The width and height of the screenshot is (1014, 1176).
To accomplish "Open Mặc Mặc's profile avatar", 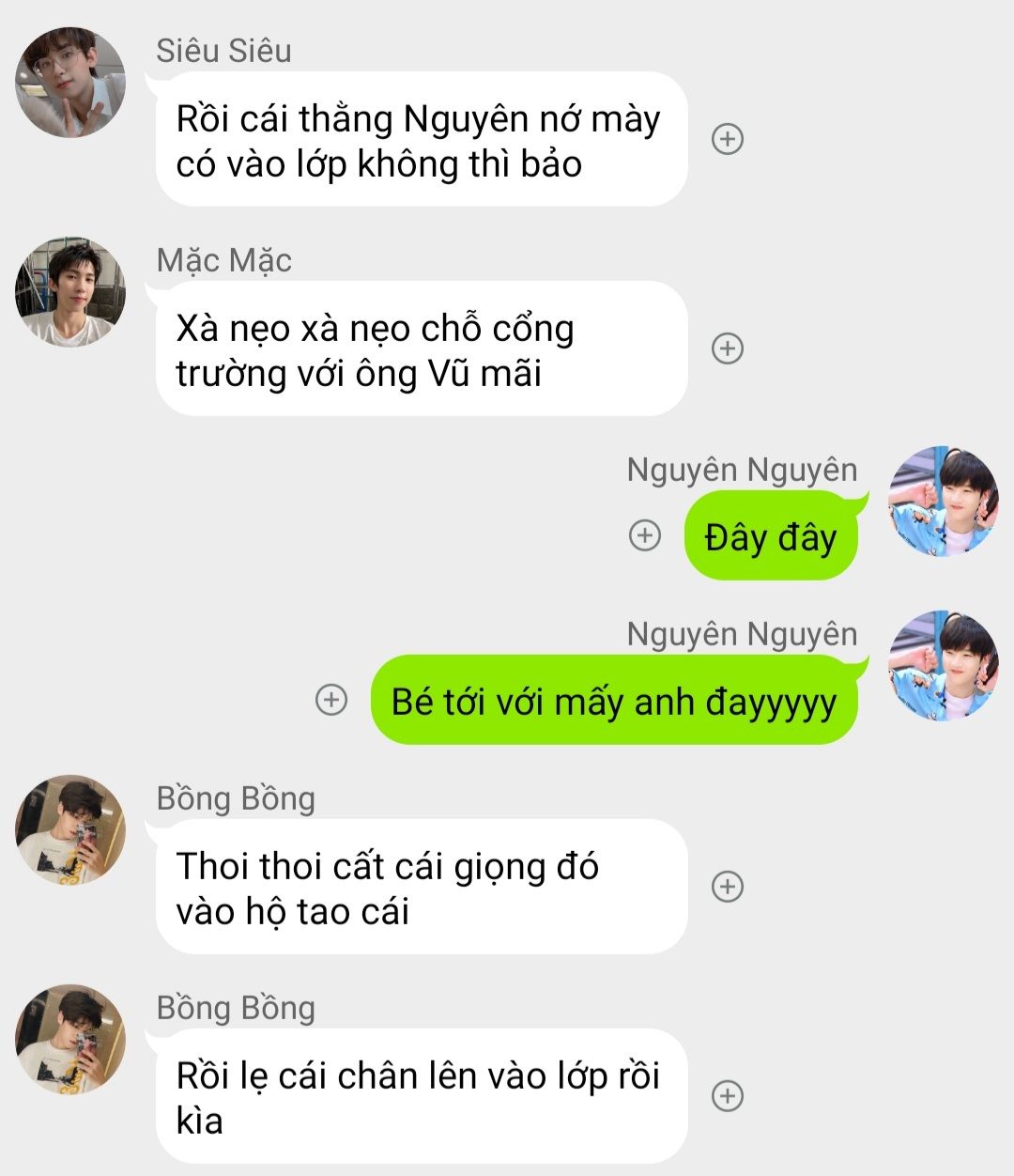I will click(x=70, y=292).
